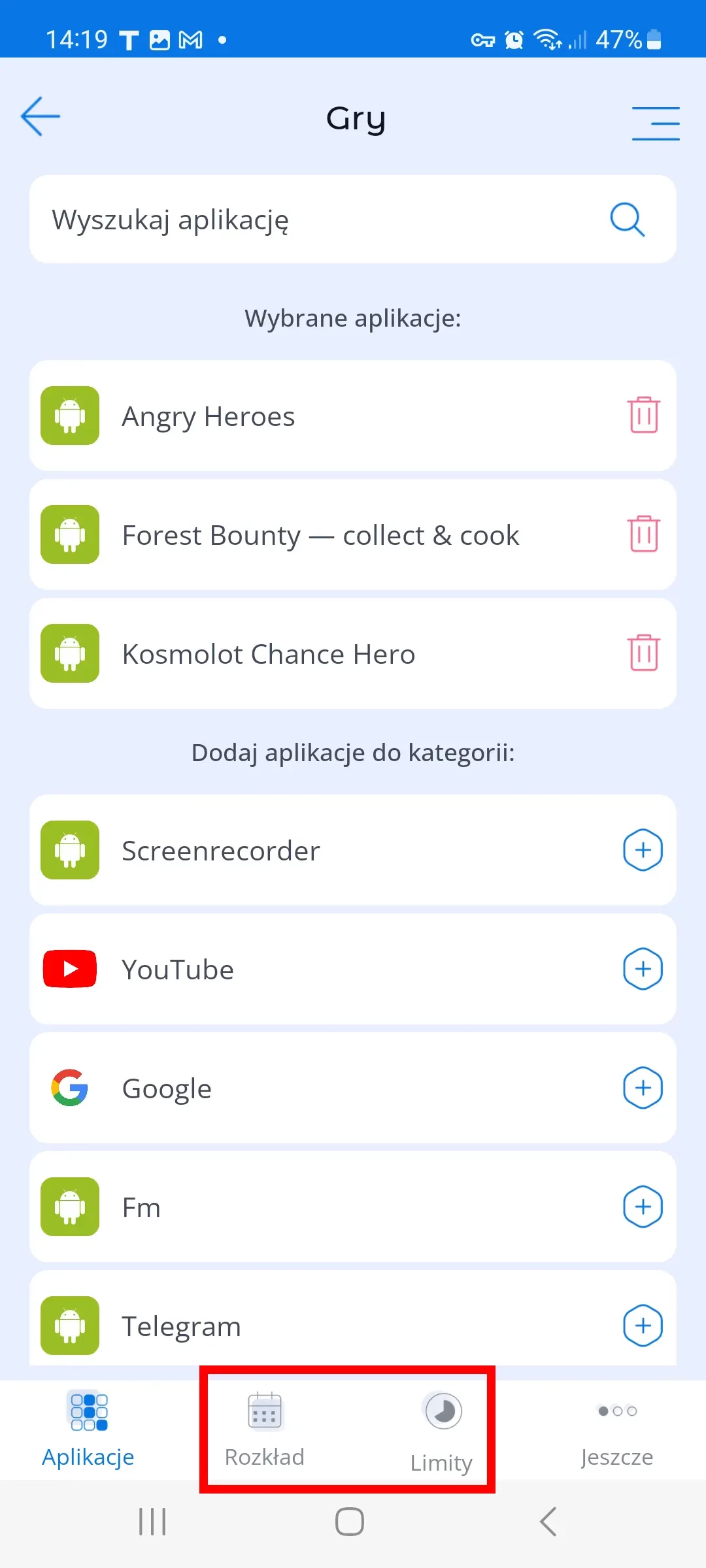The width and height of the screenshot is (706, 1568).
Task: Tap the system home button
Action: 350,1522
